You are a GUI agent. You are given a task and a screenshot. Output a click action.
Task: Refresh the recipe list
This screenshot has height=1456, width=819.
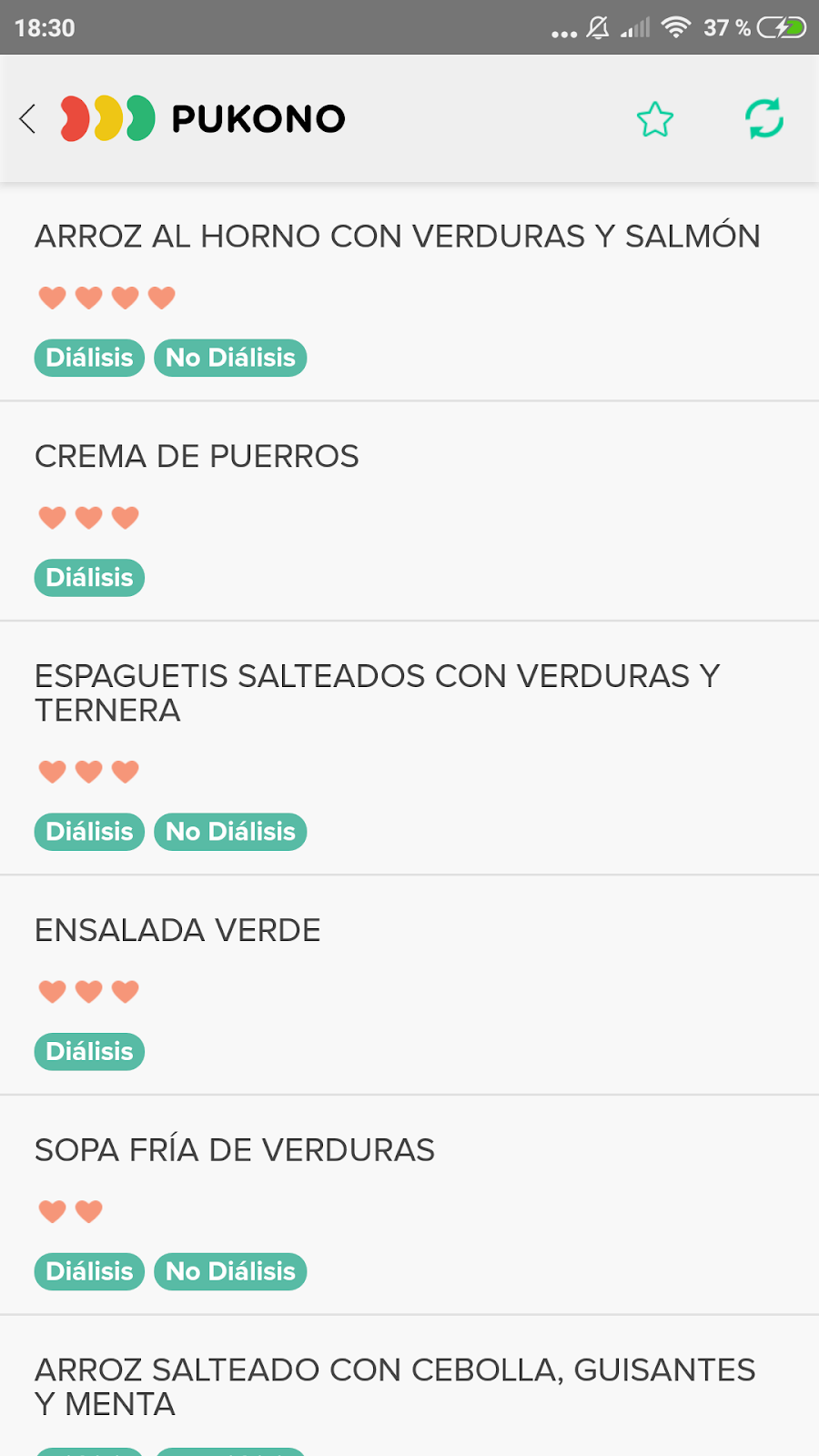pos(764,118)
